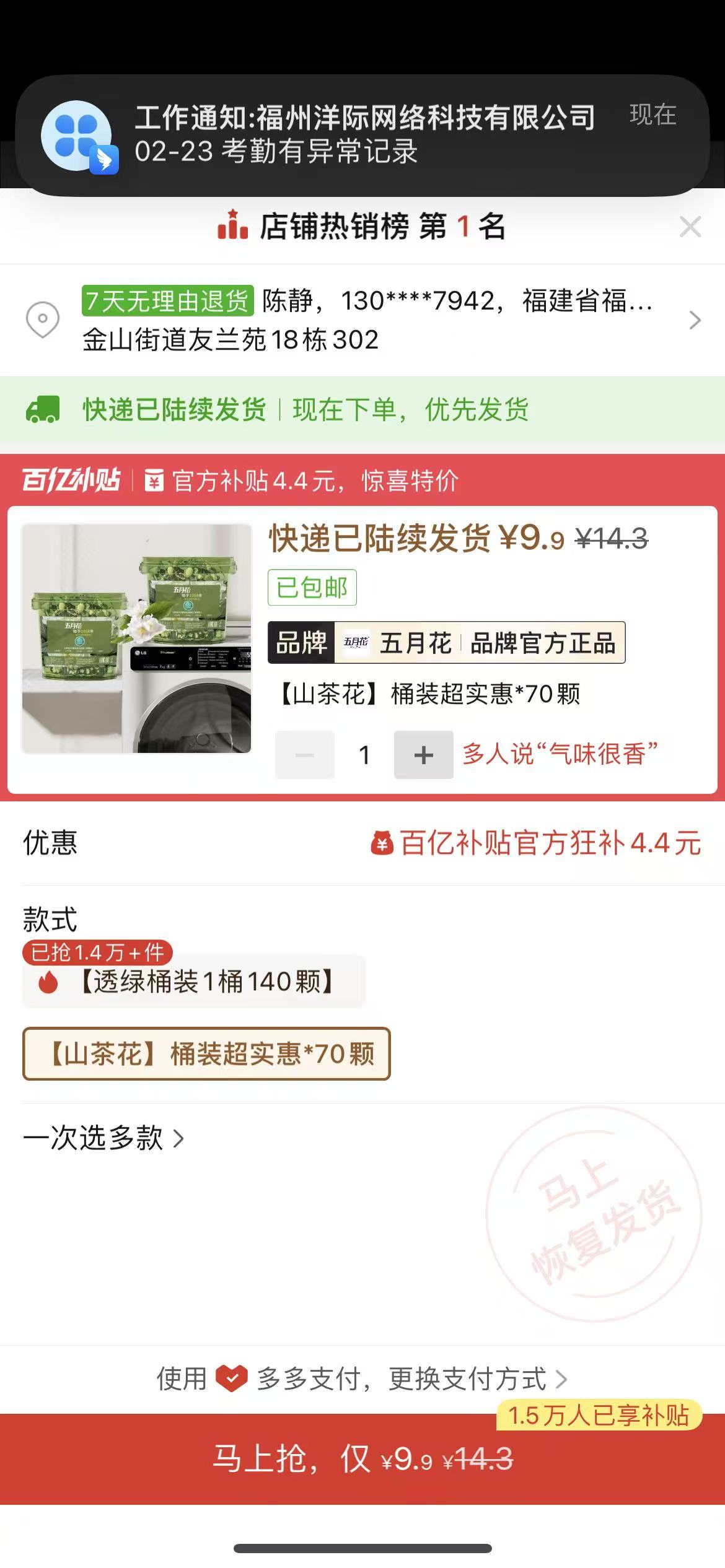View the product image of 五月花 buckets
This screenshot has height=1568, width=725.
pyautogui.click(x=137, y=638)
